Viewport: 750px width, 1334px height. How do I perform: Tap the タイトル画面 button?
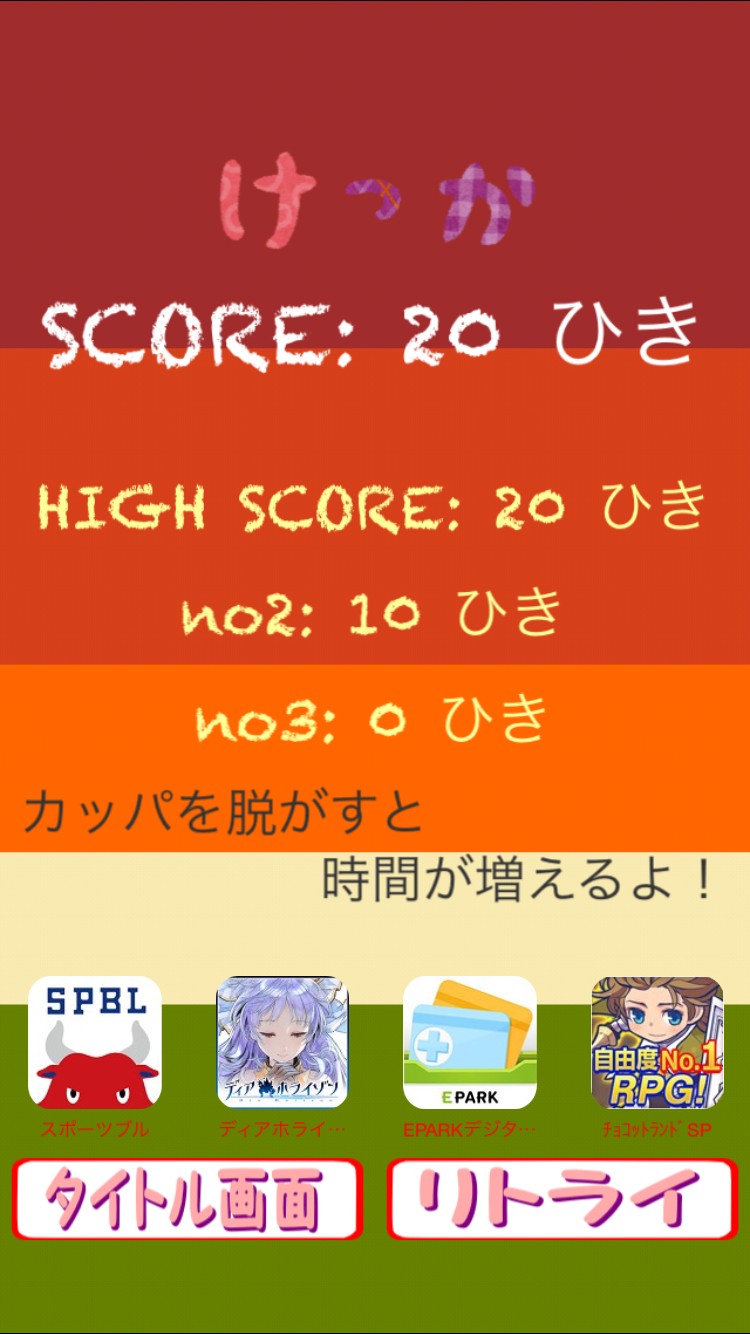187,1199
